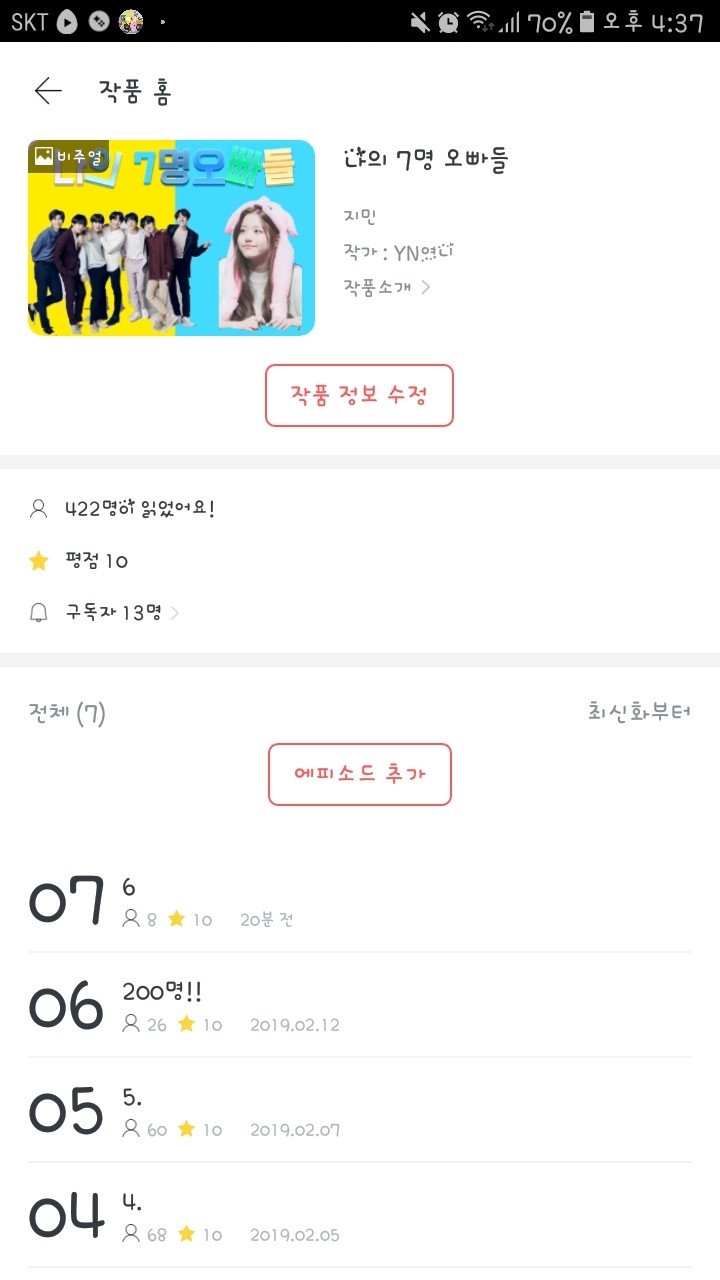
Task: Tap the 작품 정보 수정 button
Action: click(x=359, y=395)
